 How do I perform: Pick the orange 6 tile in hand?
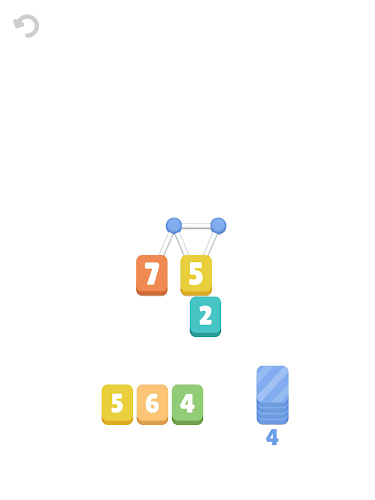[x=152, y=404]
